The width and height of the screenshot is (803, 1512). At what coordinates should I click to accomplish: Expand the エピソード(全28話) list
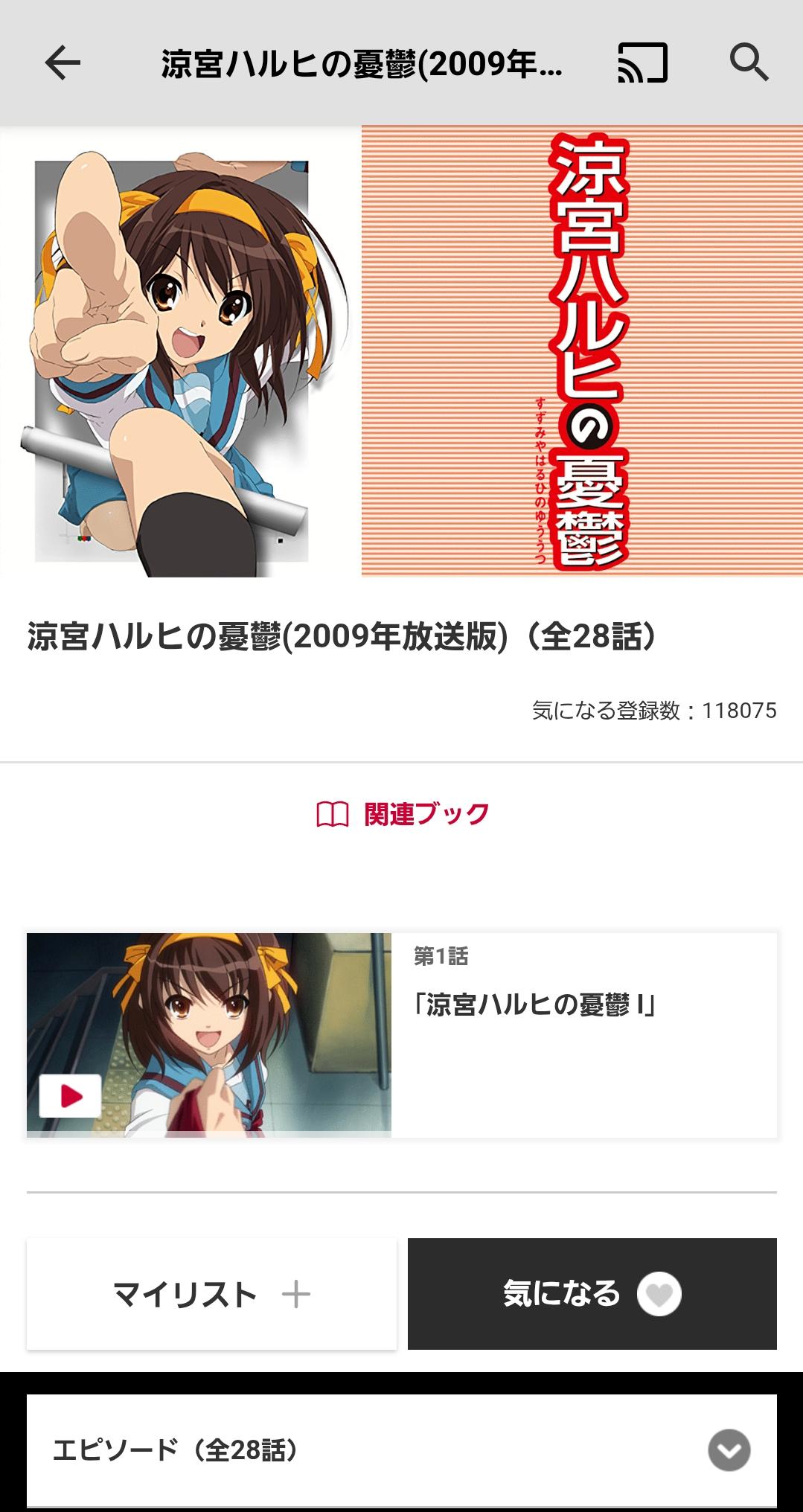729,1449
